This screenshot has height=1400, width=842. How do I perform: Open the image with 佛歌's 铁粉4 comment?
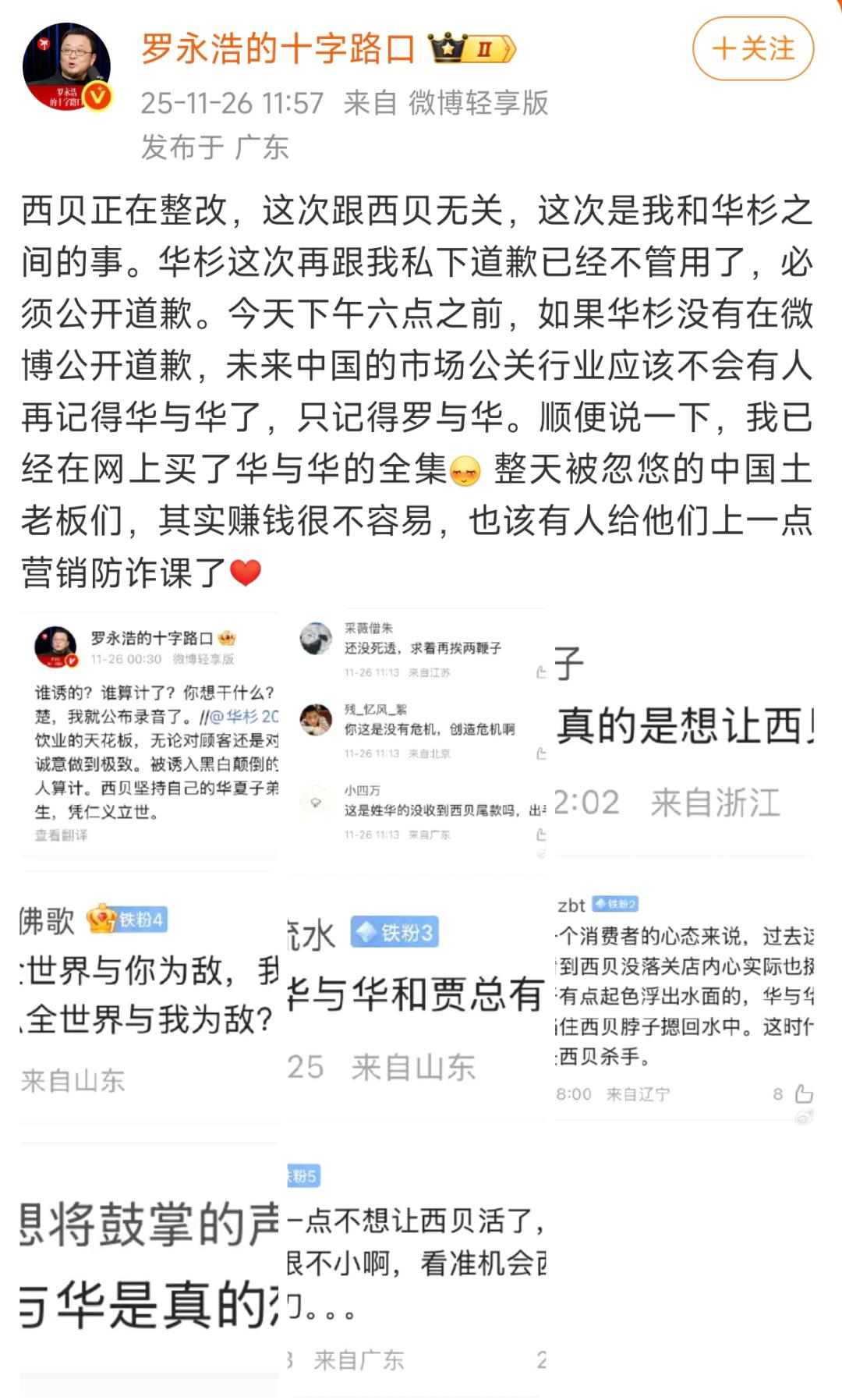[150, 1001]
